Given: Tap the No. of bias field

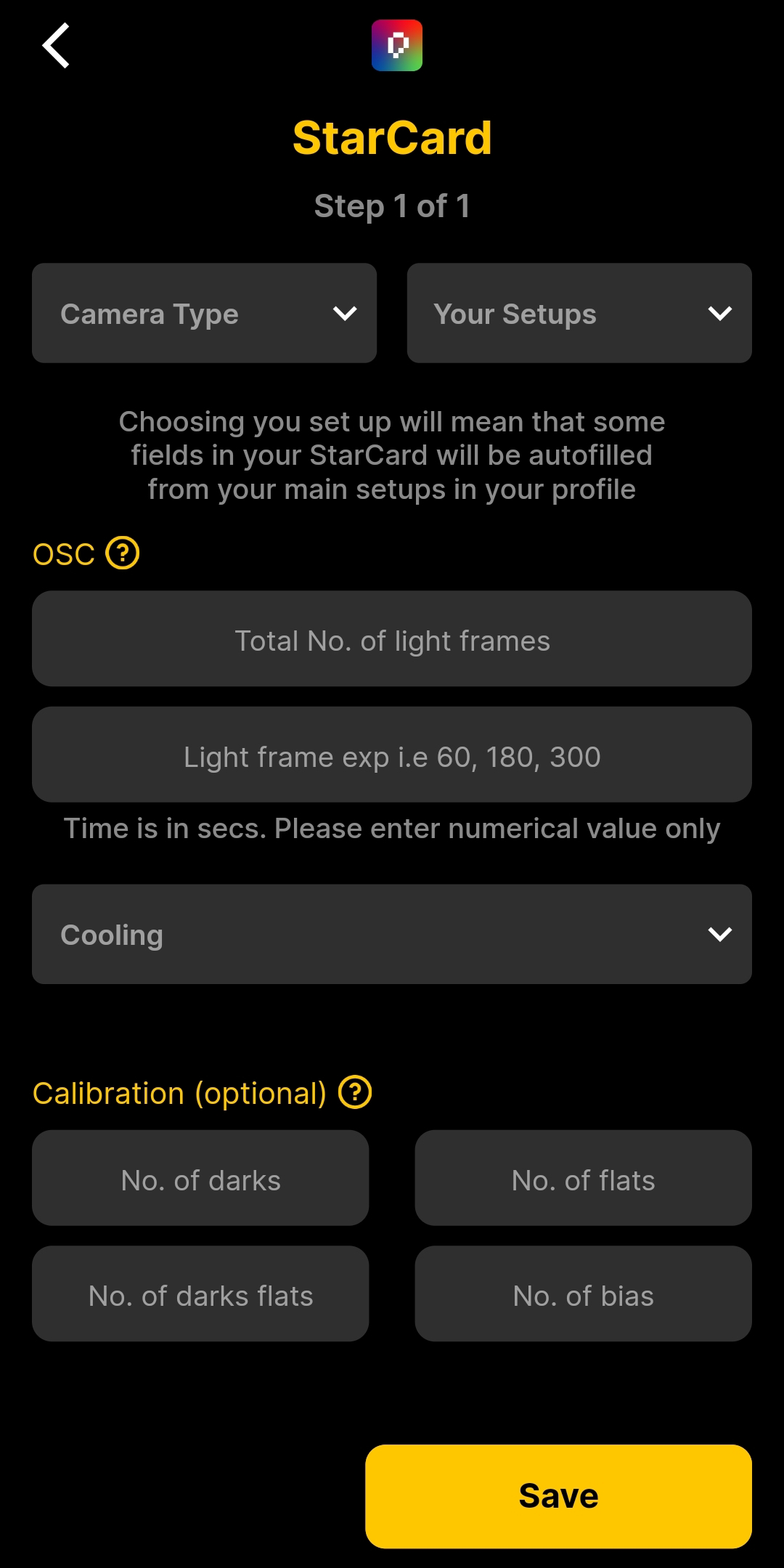Looking at the screenshot, I should click(x=583, y=1293).
